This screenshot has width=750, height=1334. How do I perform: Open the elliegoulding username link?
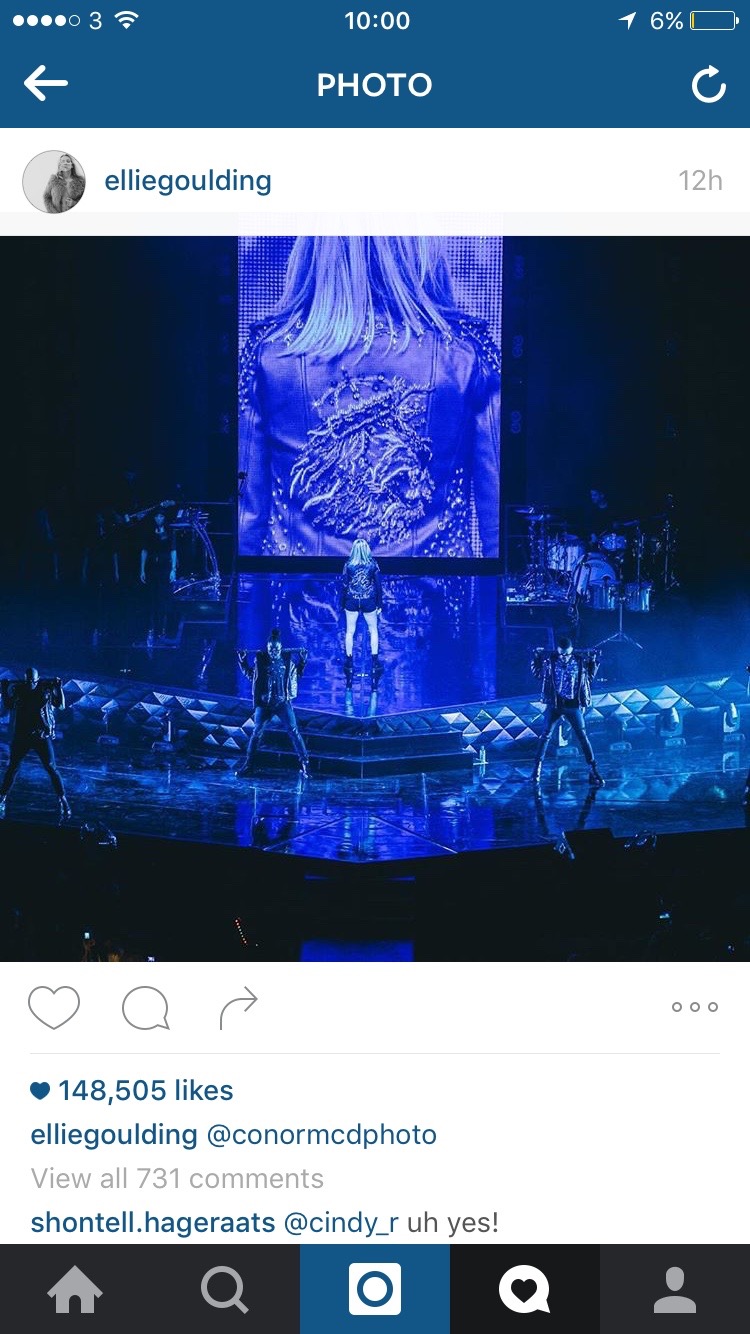(188, 181)
